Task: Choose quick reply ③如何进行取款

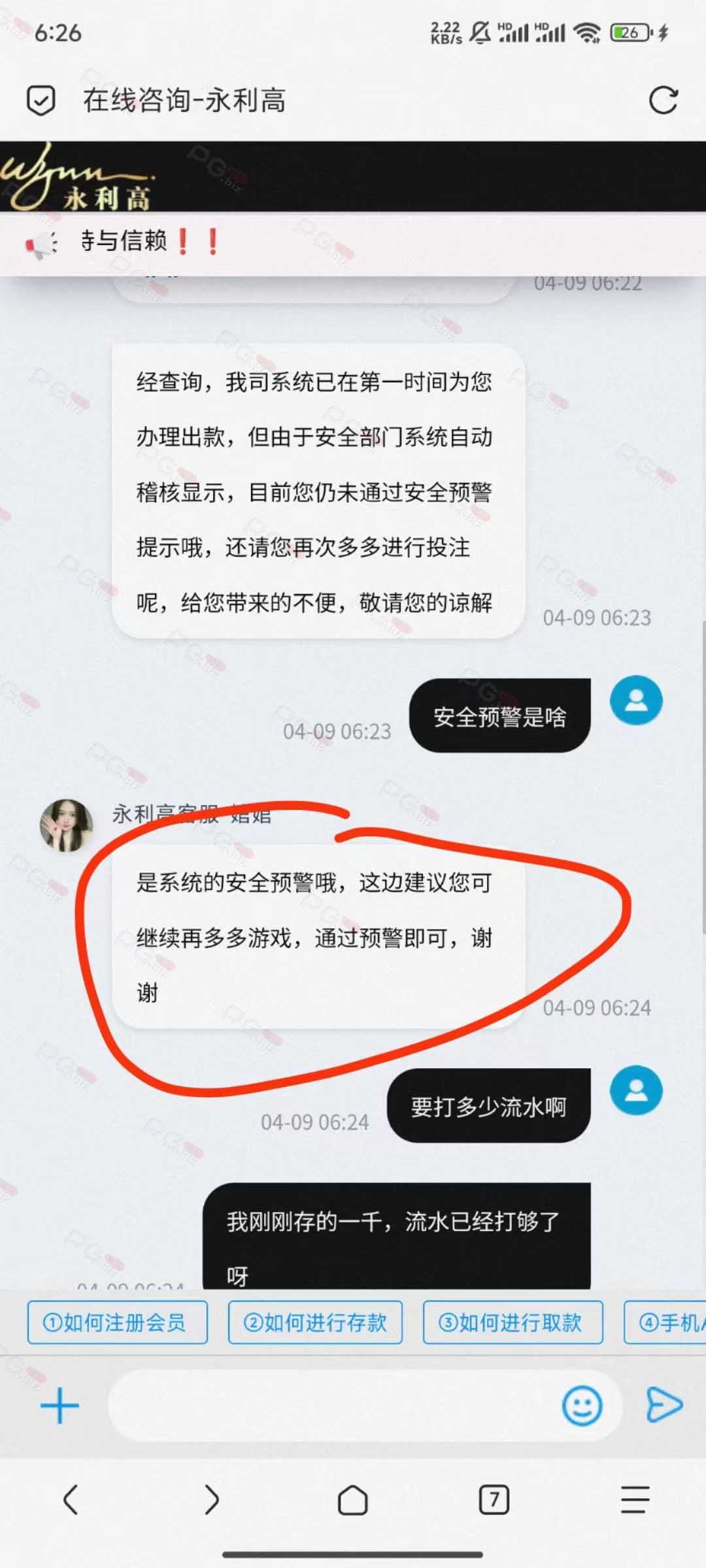Action: click(x=513, y=1322)
